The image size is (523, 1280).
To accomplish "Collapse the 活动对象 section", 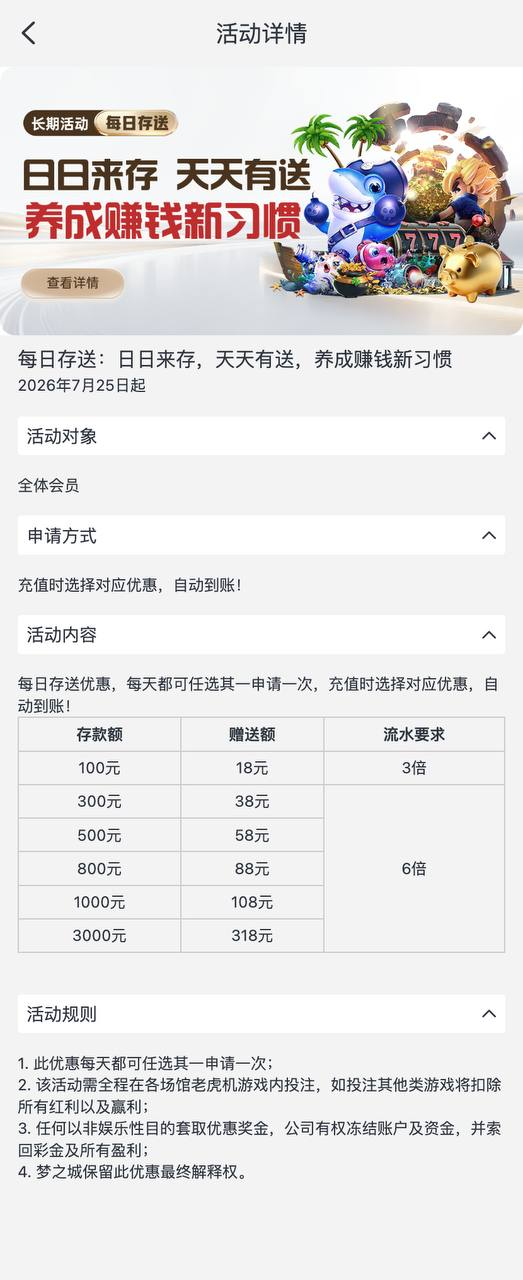I will pos(261,436).
